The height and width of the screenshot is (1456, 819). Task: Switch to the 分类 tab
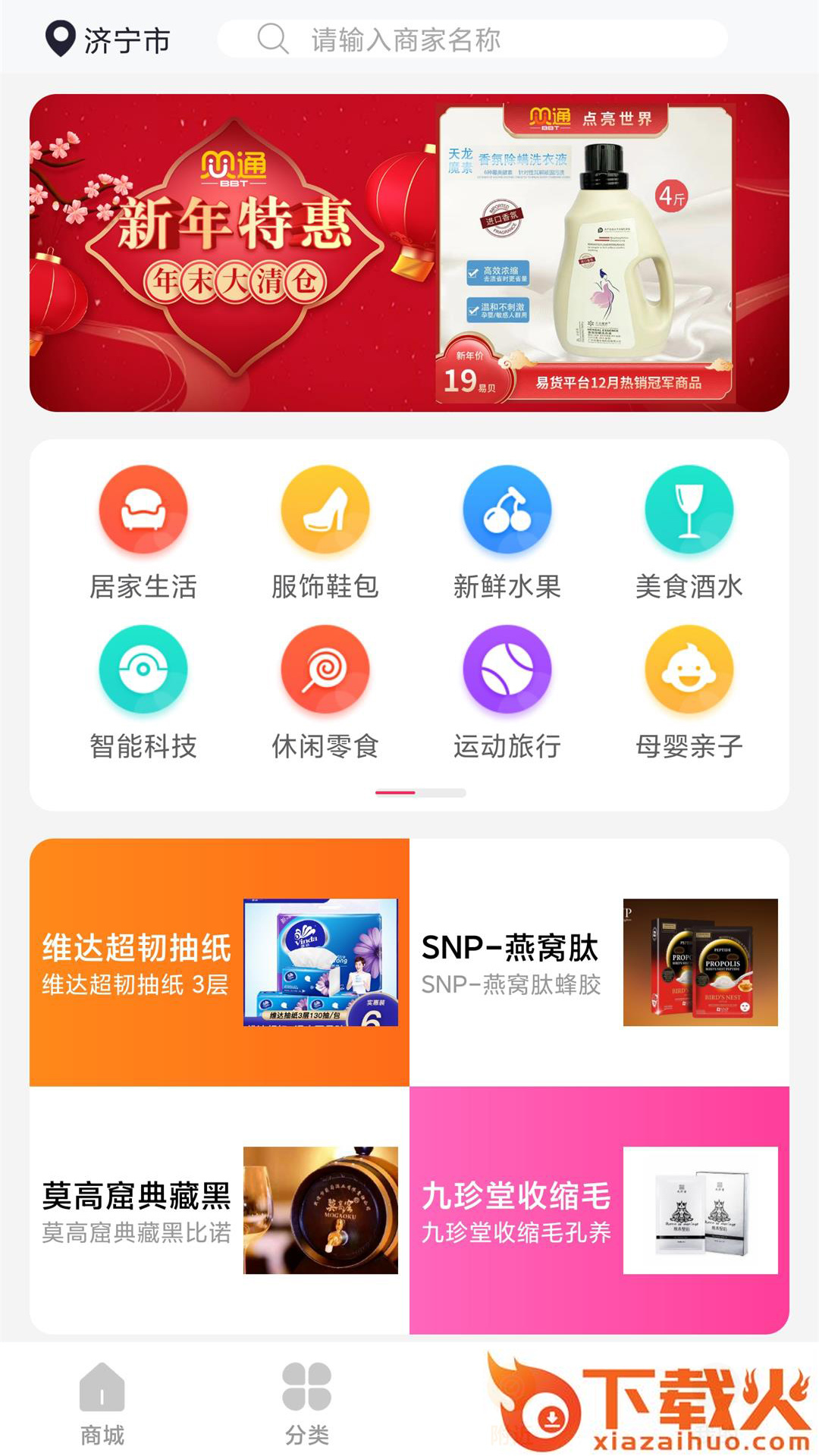click(x=307, y=1404)
